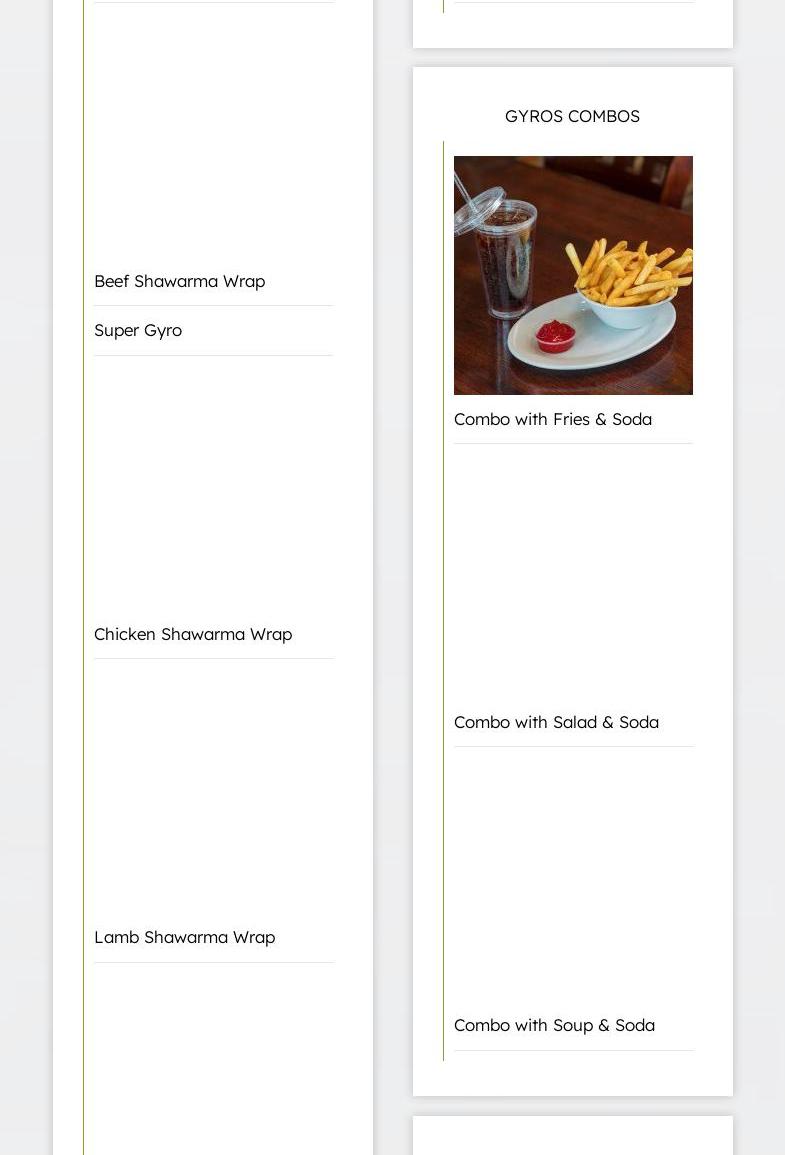Choose Combo with Salad & Soda

point(556,722)
